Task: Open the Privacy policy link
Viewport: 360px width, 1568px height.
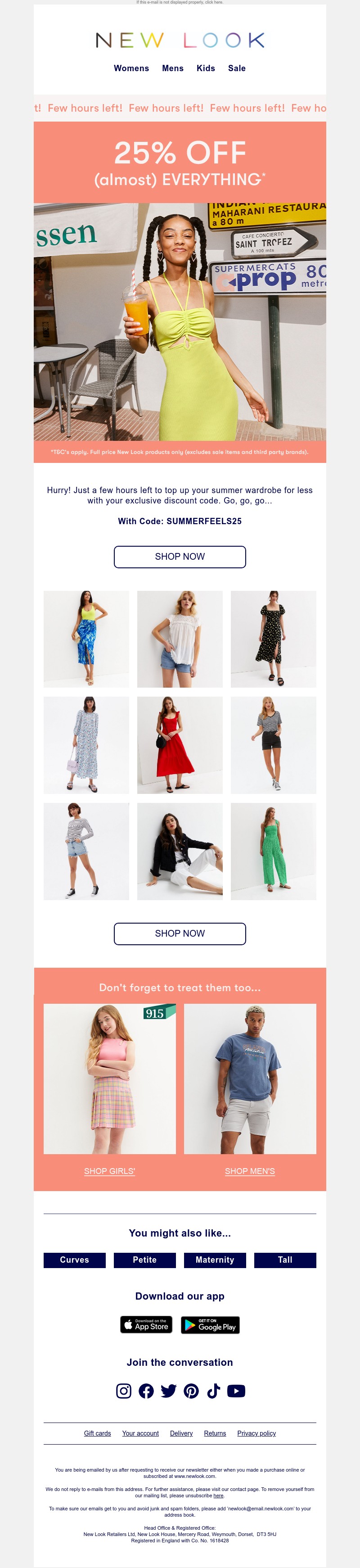Action: [x=256, y=1433]
